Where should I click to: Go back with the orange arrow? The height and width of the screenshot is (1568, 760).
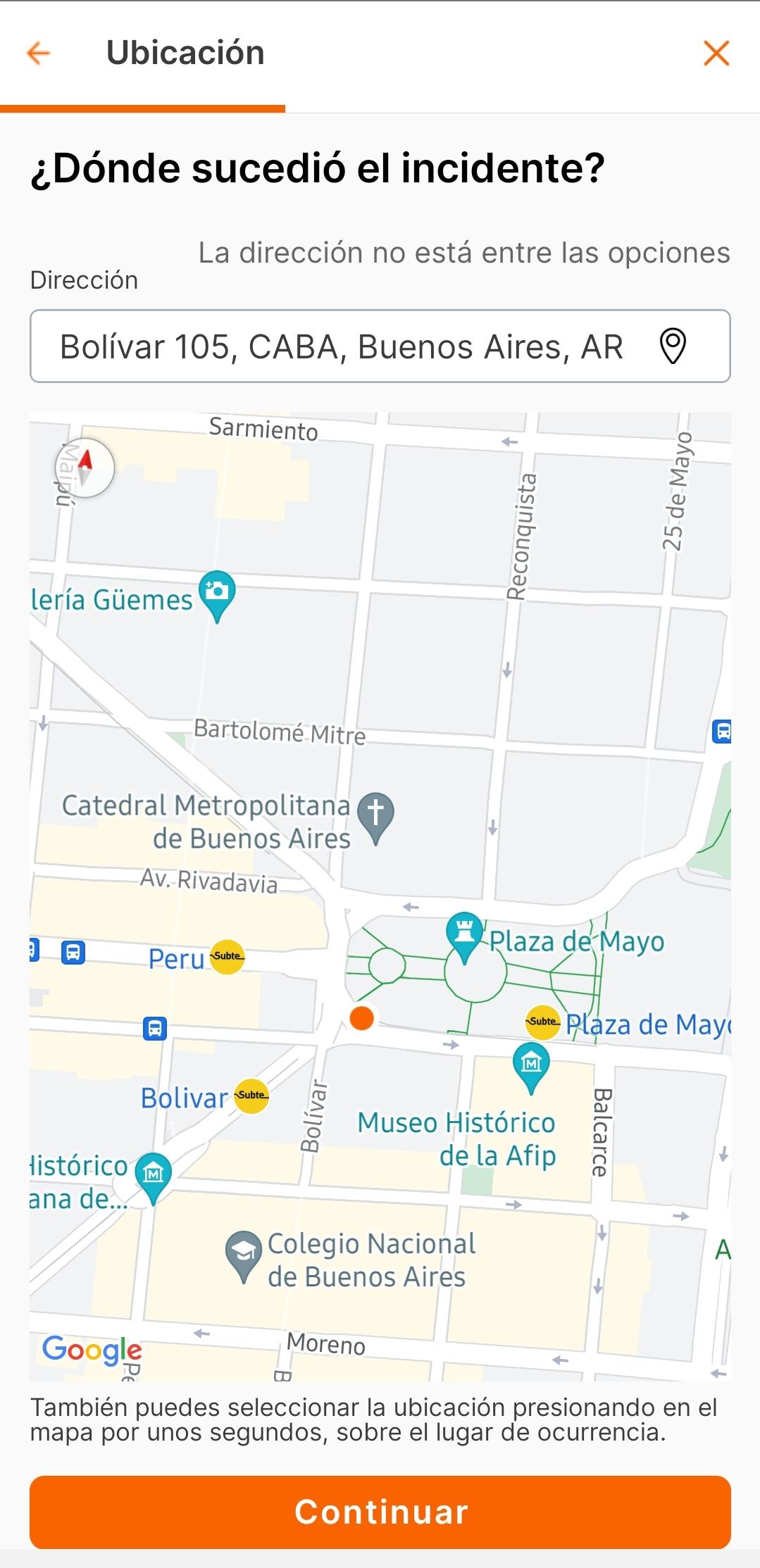pyautogui.click(x=38, y=53)
